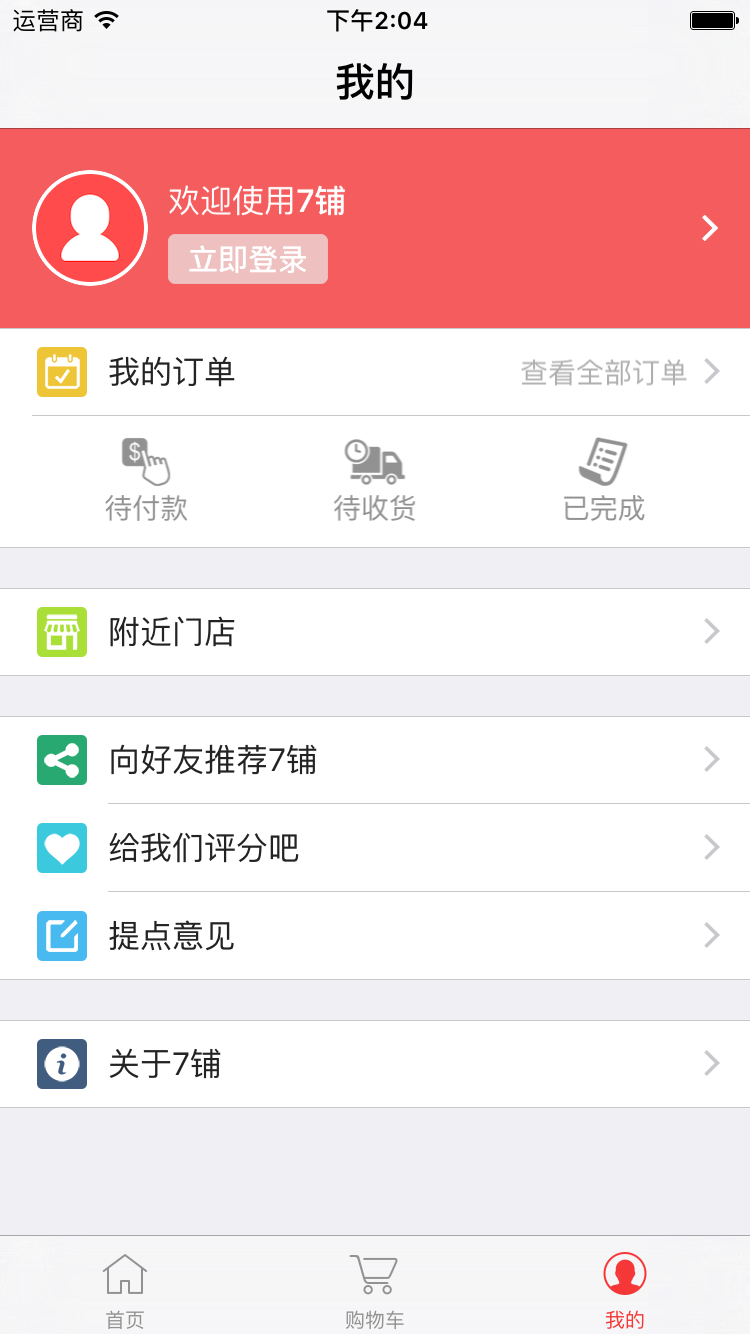This screenshot has height=1334, width=750.
Task: View the 已完成 completed orders icon
Action: click(604, 460)
